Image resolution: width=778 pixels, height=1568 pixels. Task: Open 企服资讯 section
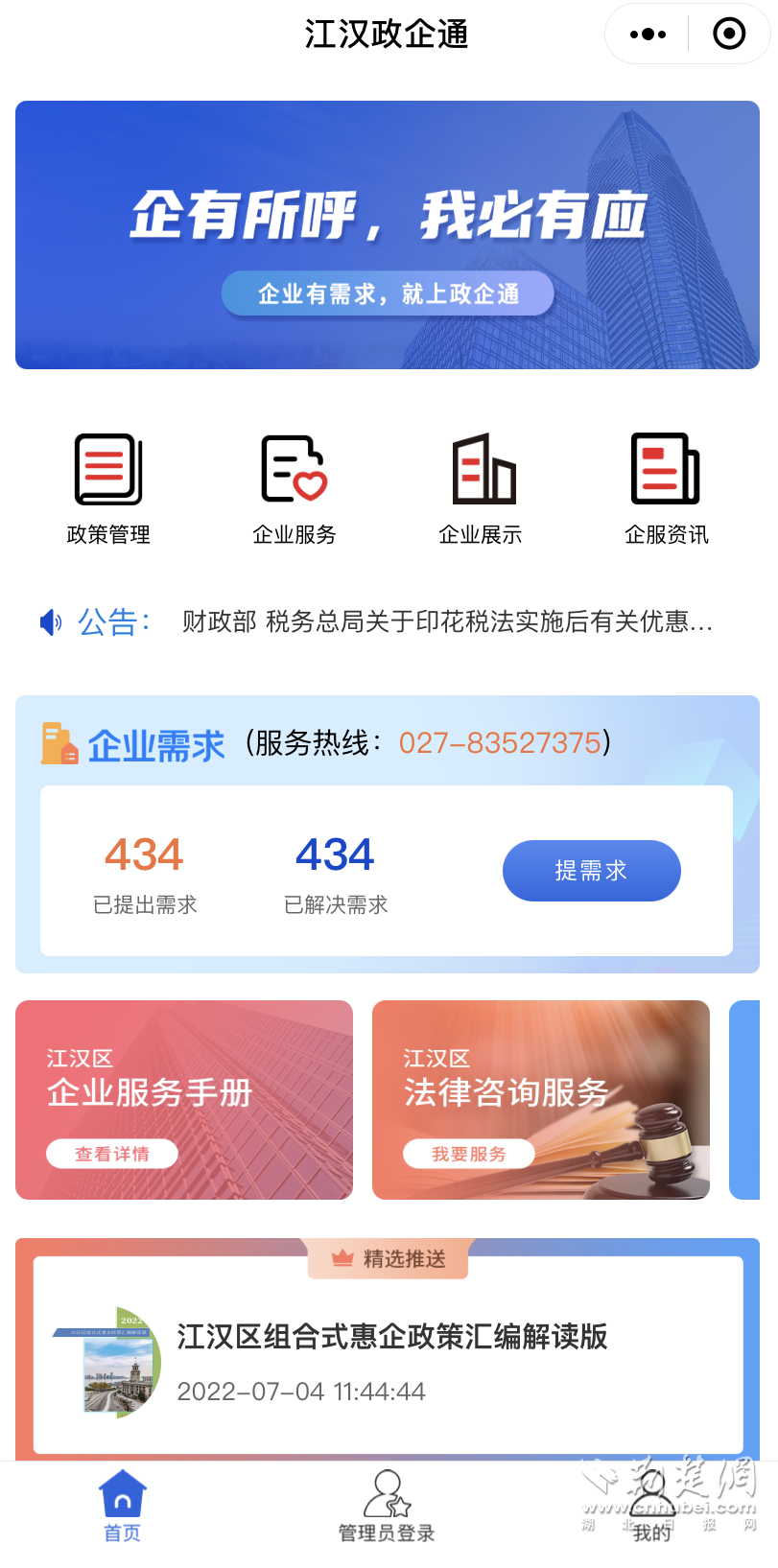pos(667,488)
